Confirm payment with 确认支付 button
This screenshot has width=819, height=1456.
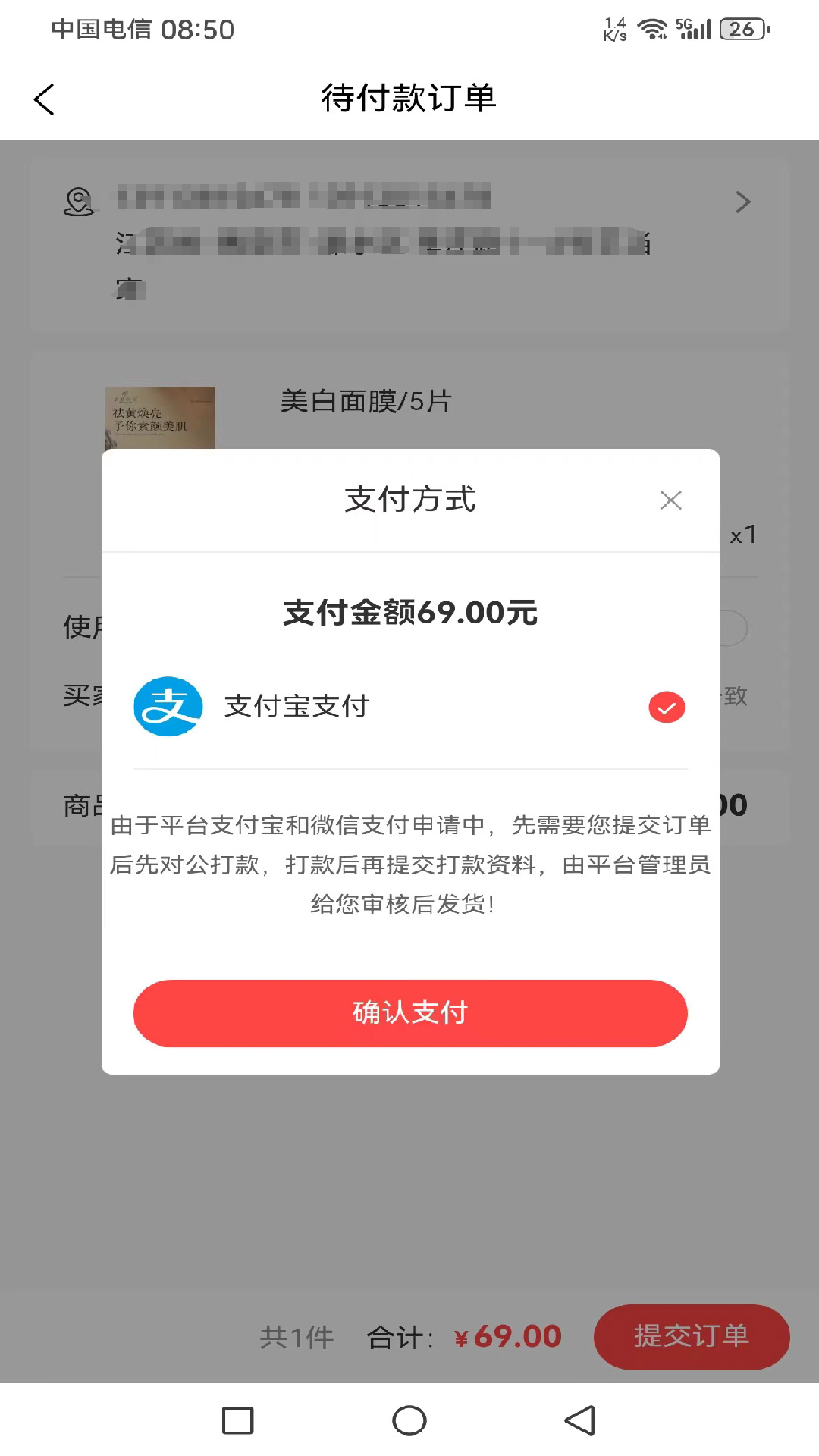click(410, 1013)
